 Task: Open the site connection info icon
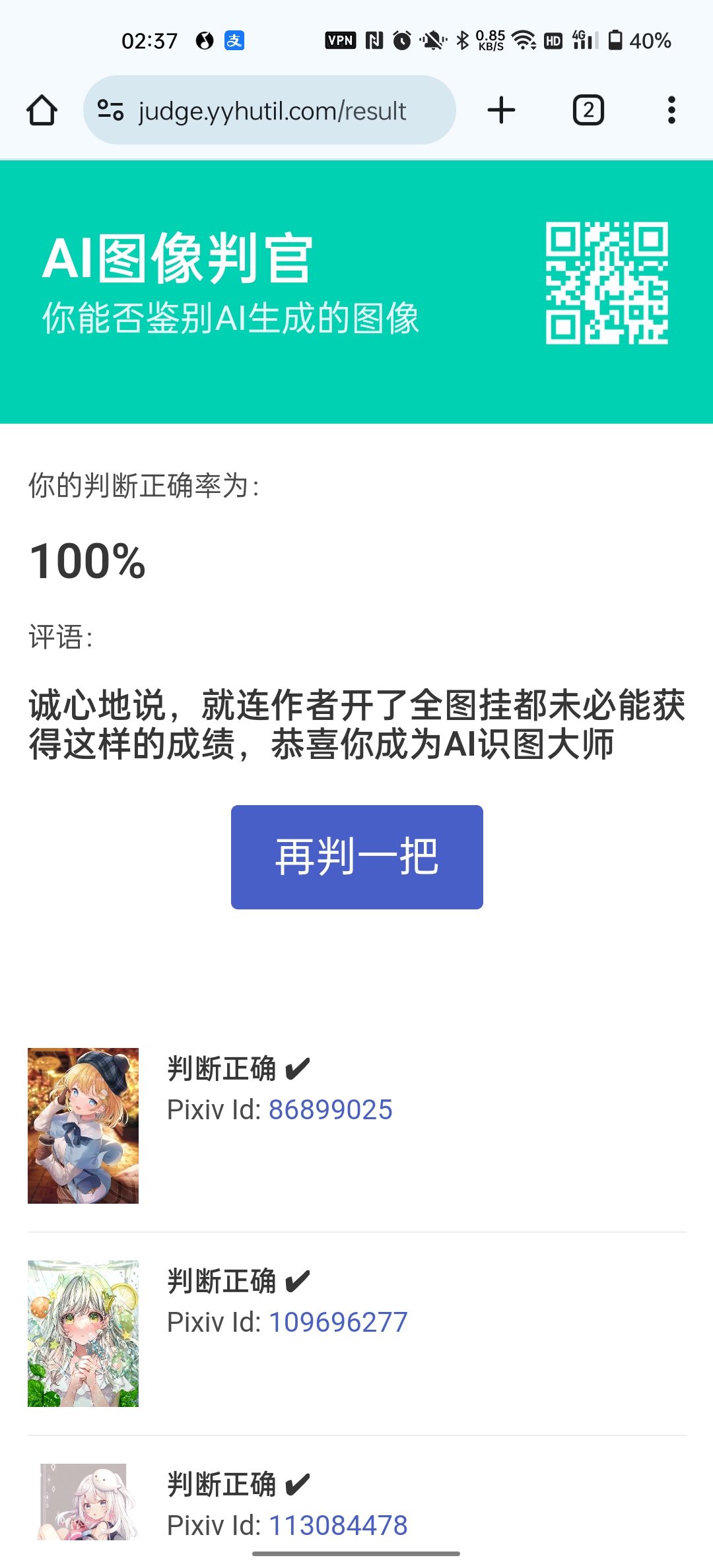tap(110, 110)
